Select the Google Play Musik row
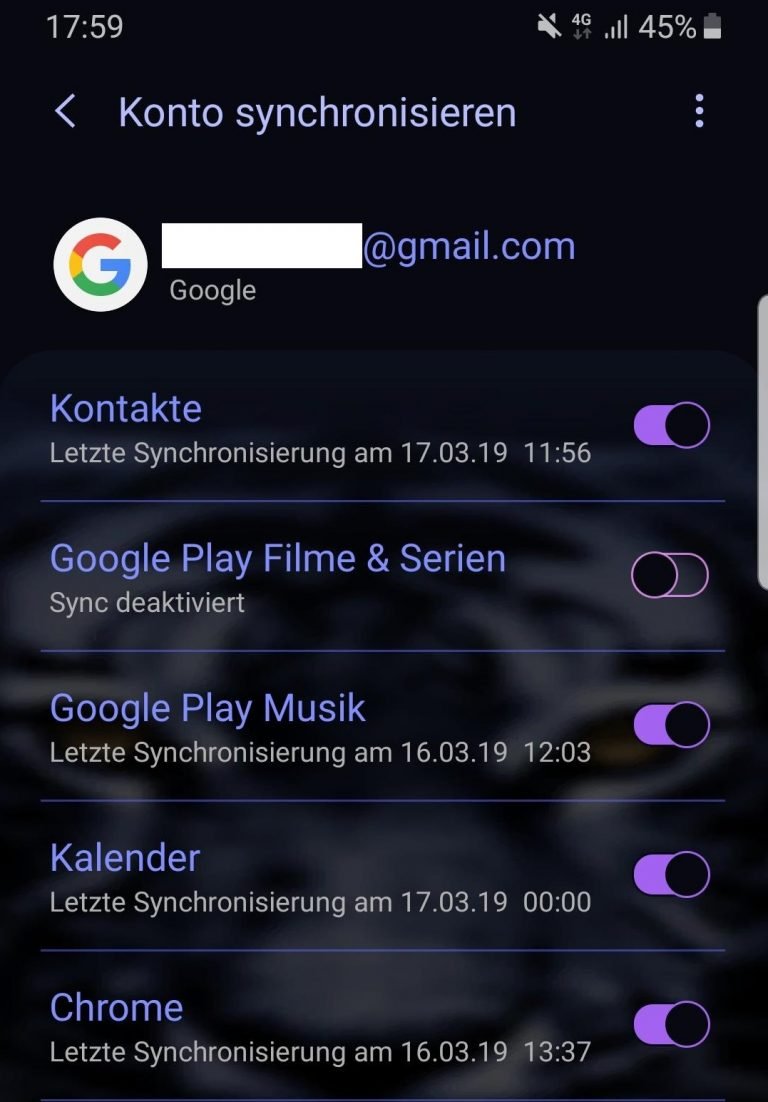The image size is (768, 1102). point(300,724)
